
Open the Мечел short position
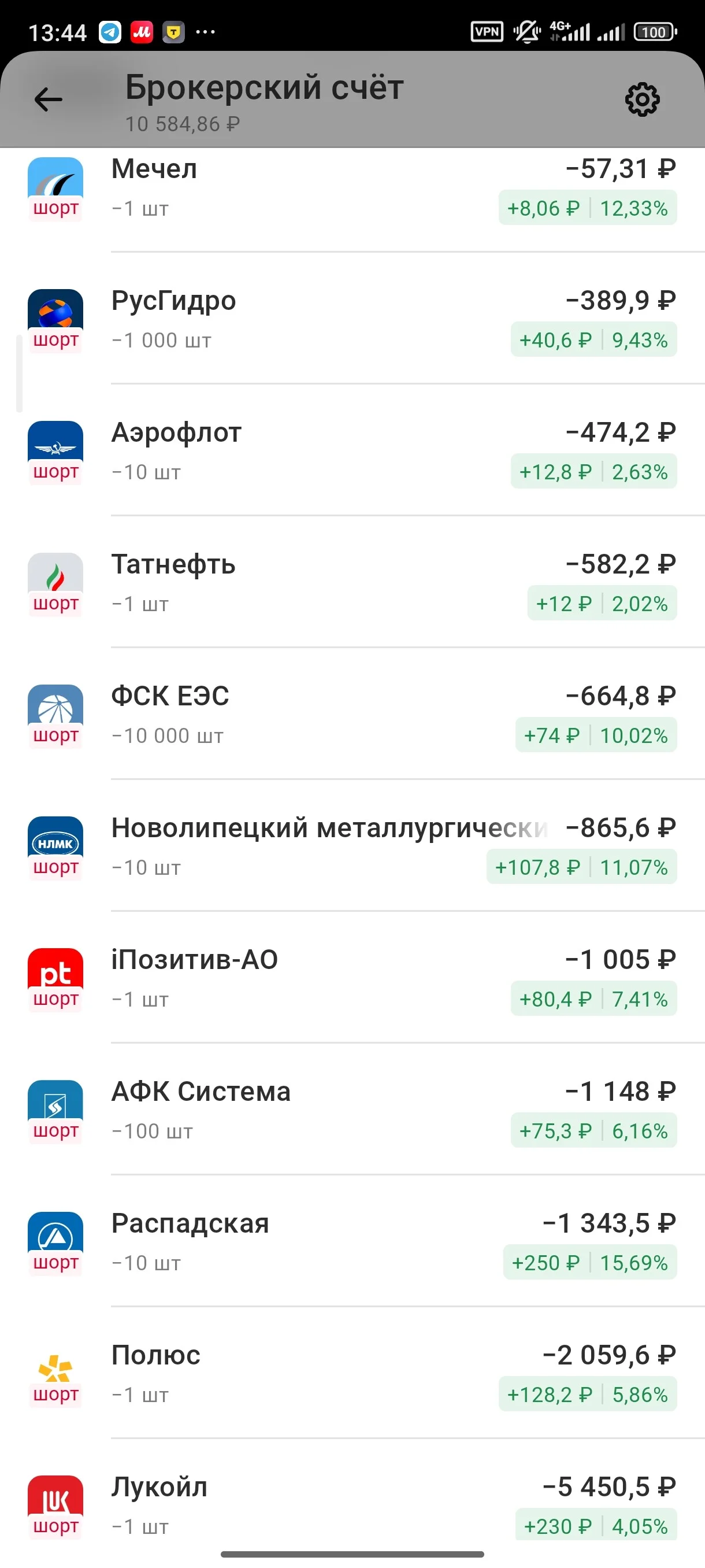coord(353,195)
